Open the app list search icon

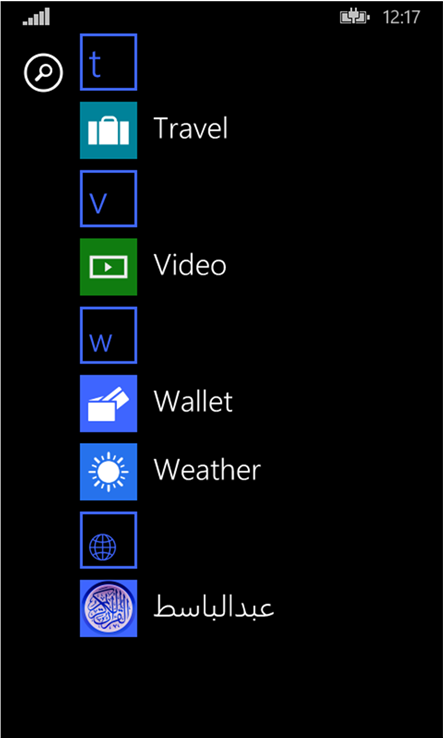coord(43,72)
